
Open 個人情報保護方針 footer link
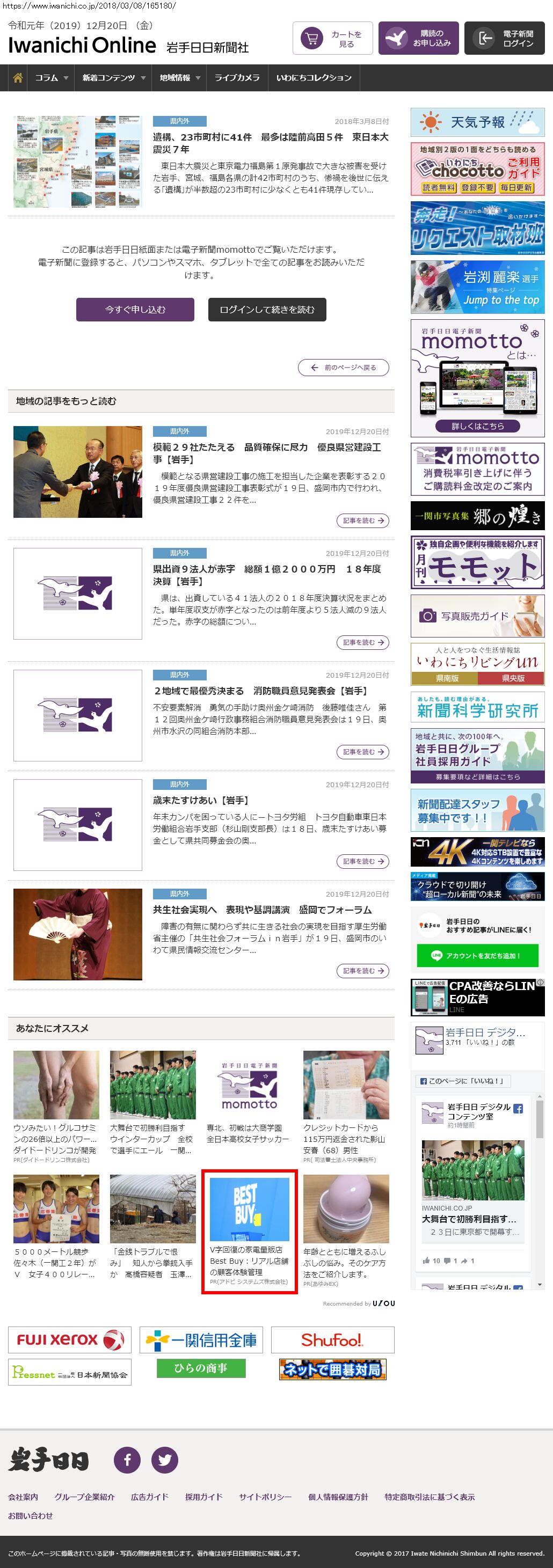coord(338,1497)
